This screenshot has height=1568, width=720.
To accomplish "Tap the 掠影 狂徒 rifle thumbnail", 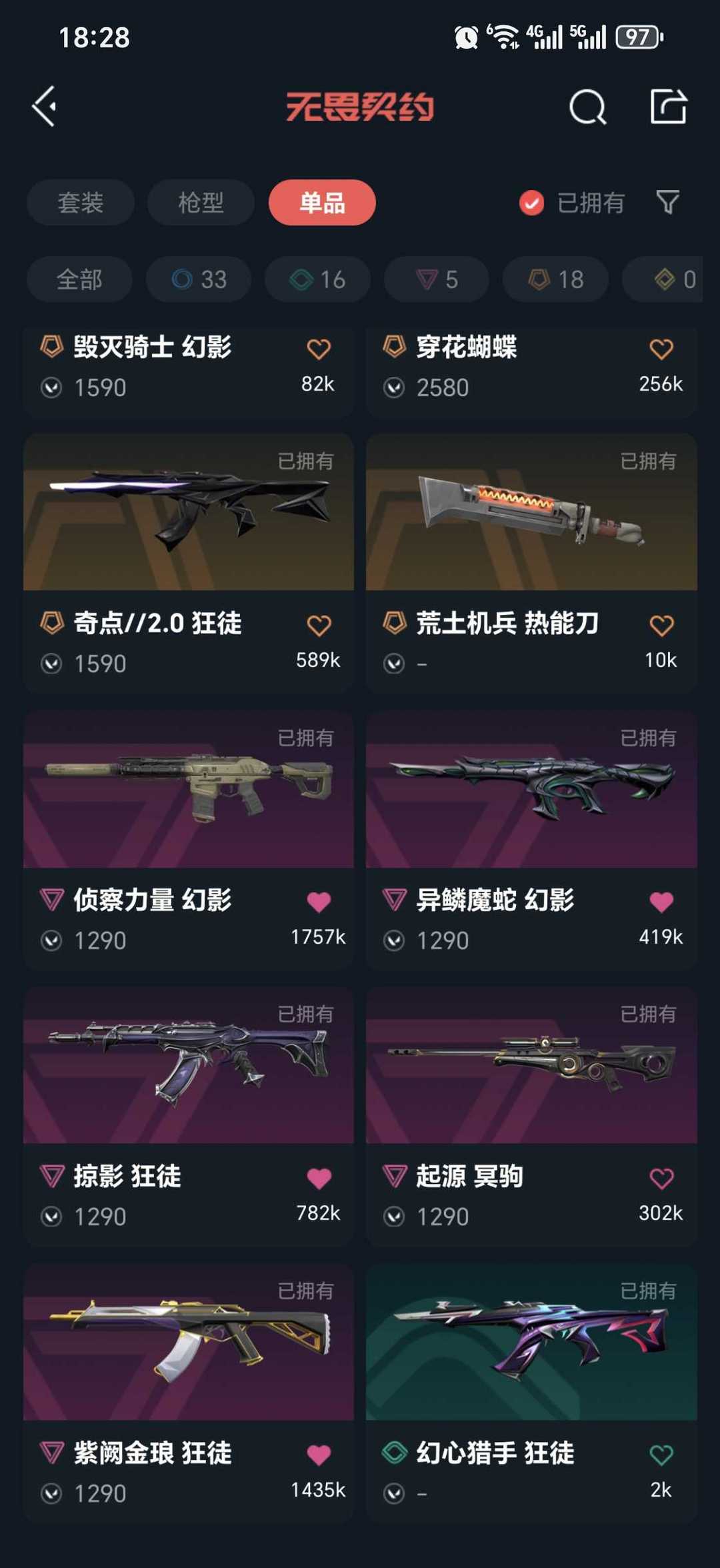I will point(188,1067).
